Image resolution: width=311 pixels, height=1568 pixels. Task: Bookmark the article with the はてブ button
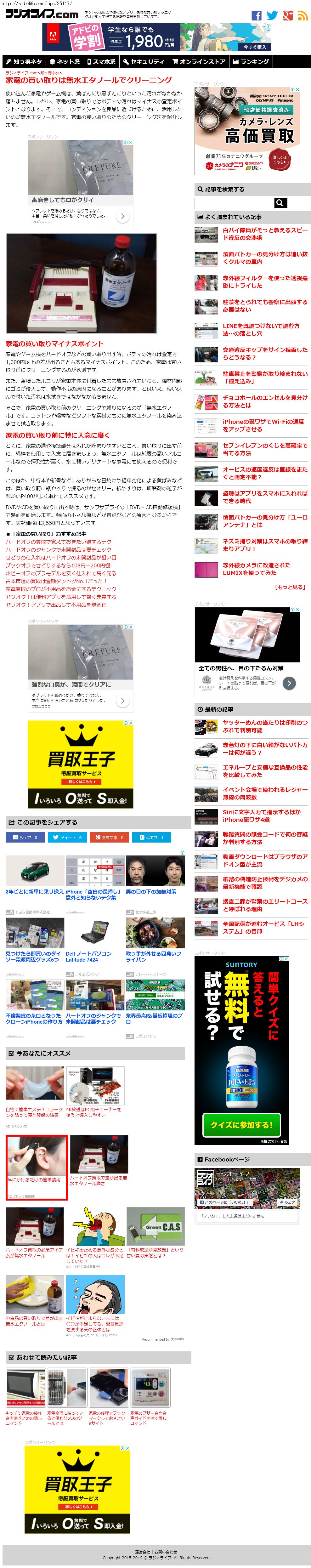pyautogui.click(x=151, y=837)
